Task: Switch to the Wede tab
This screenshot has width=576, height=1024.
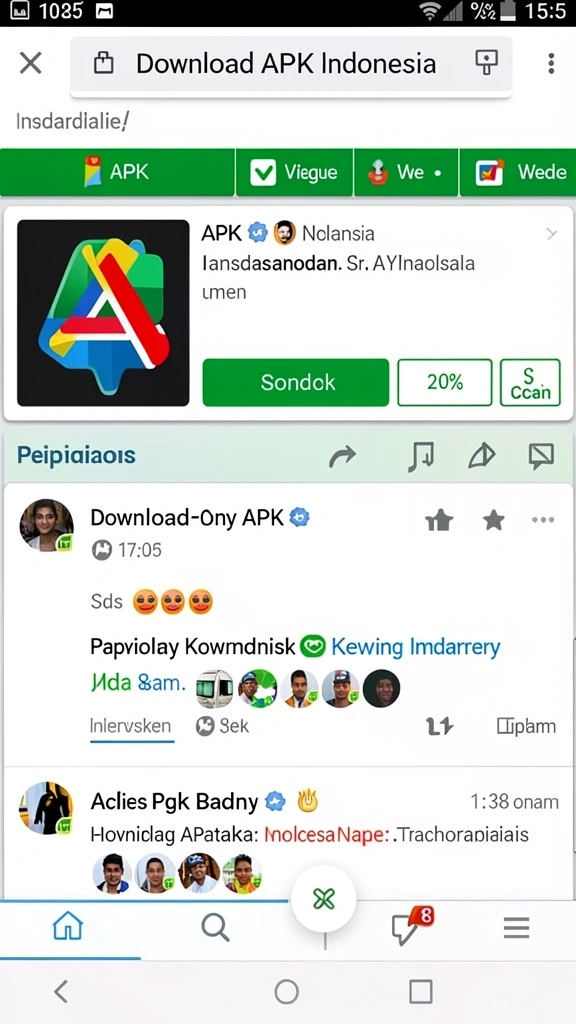Action: [x=518, y=172]
